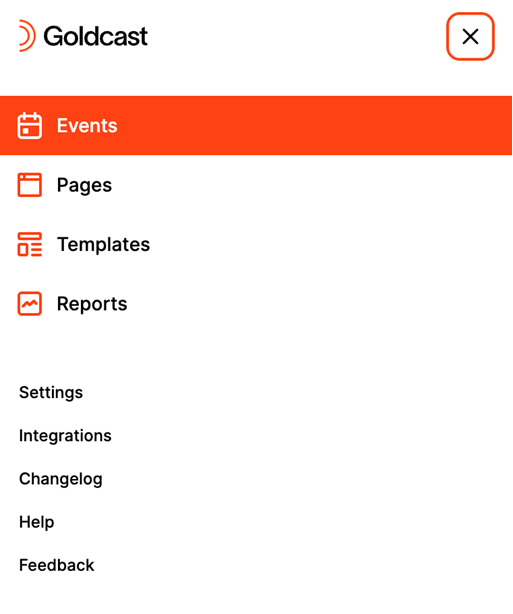Viewport: 513px width, 614px height.
Task: Open the Events section
Action: coord(256,125)
